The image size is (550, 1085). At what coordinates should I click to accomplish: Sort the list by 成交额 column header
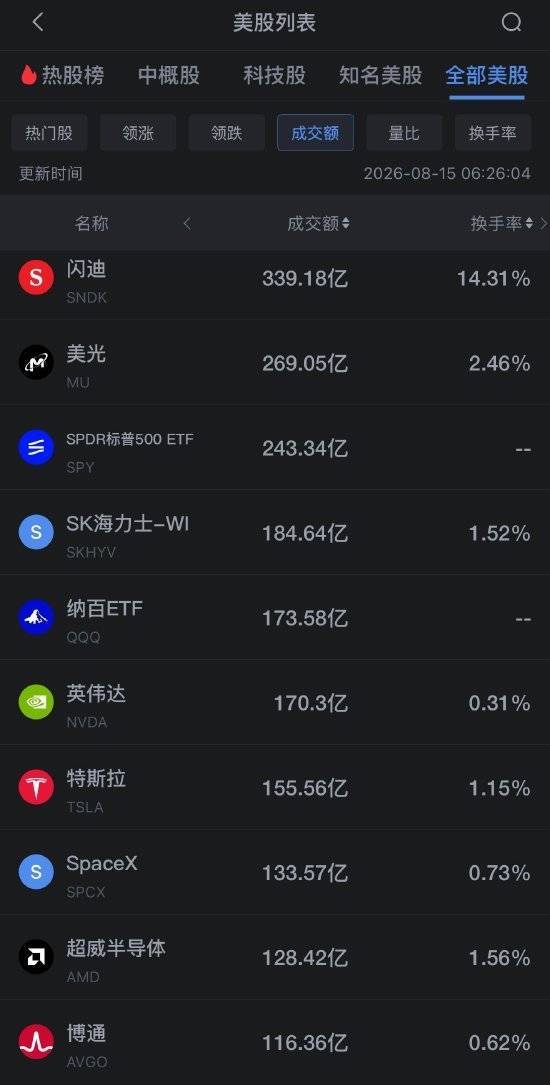[x=318, y=224]
